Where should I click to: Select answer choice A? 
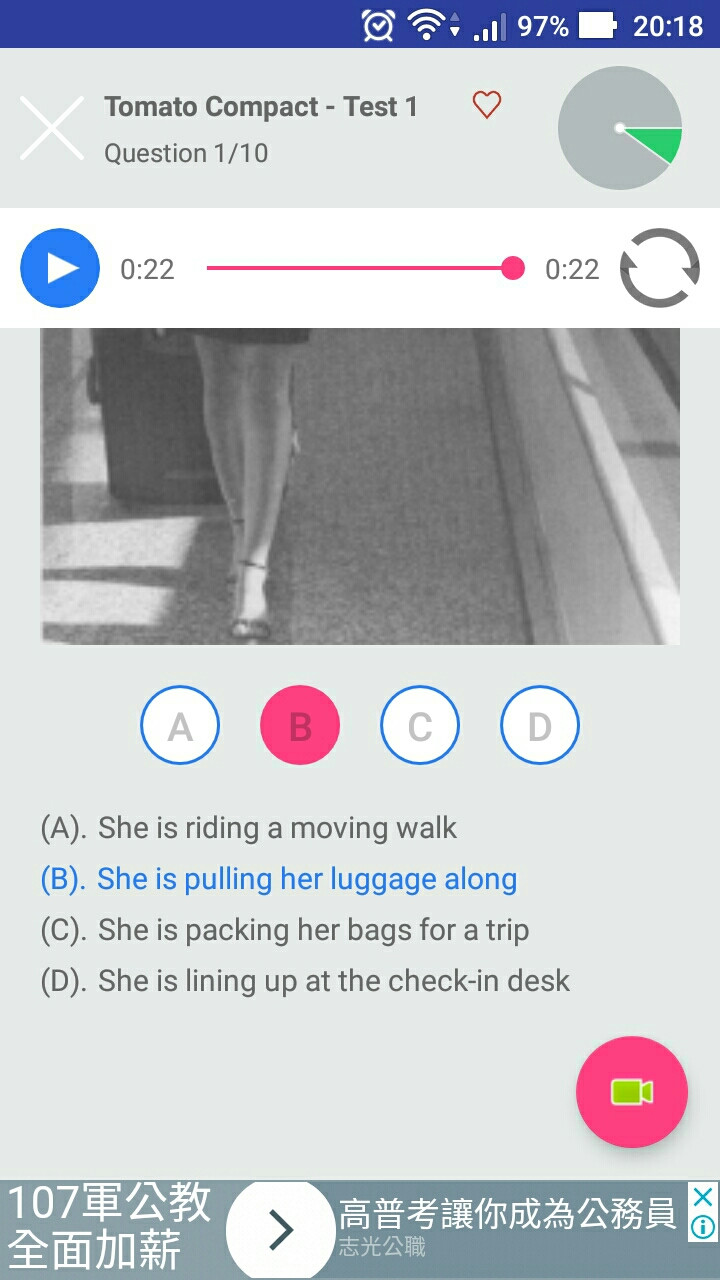pyautogui.click(x=180, y=725)
